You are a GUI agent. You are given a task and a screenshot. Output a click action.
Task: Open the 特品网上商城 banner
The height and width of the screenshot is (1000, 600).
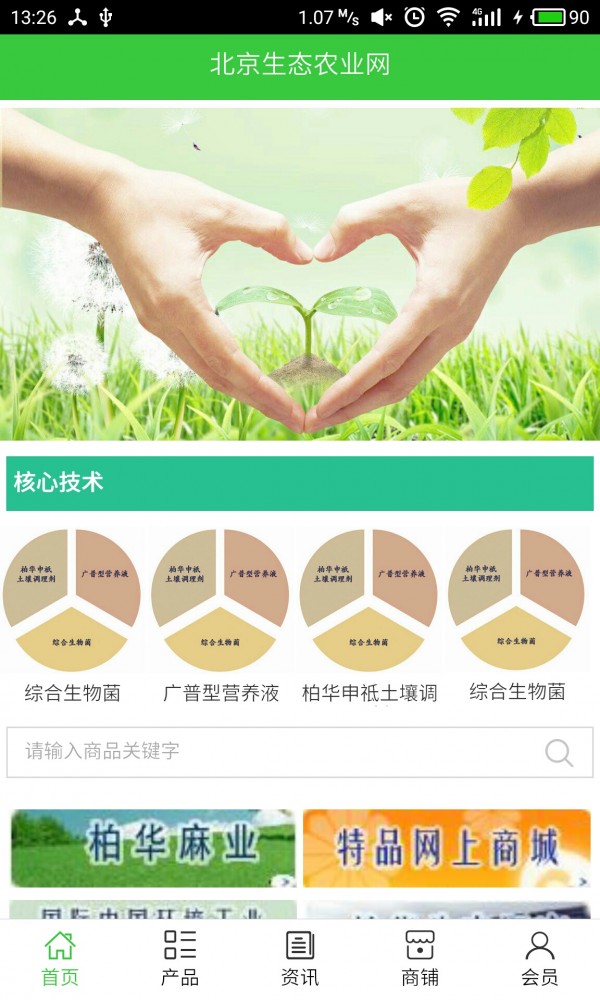[446, 848]
